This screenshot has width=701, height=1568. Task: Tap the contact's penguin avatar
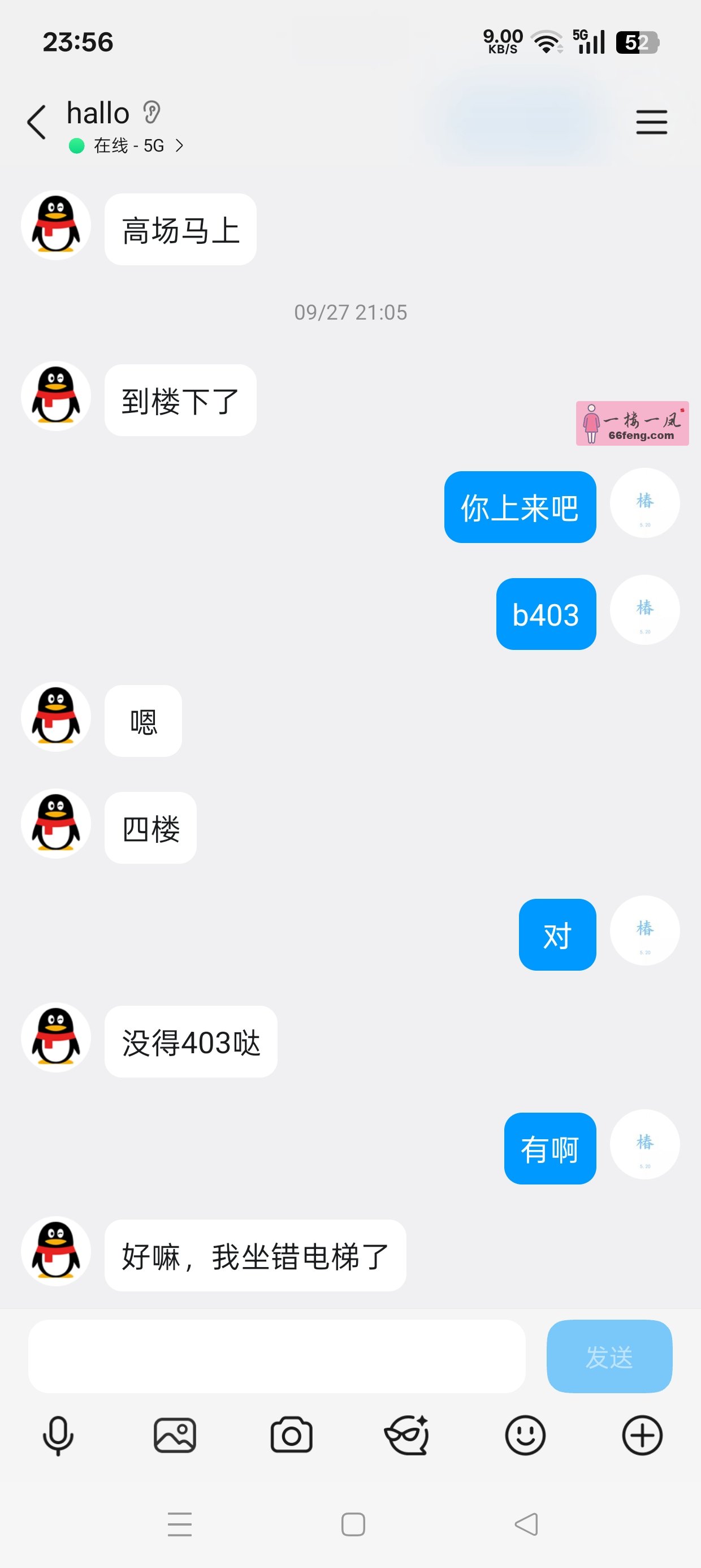(x=55, y=225)
